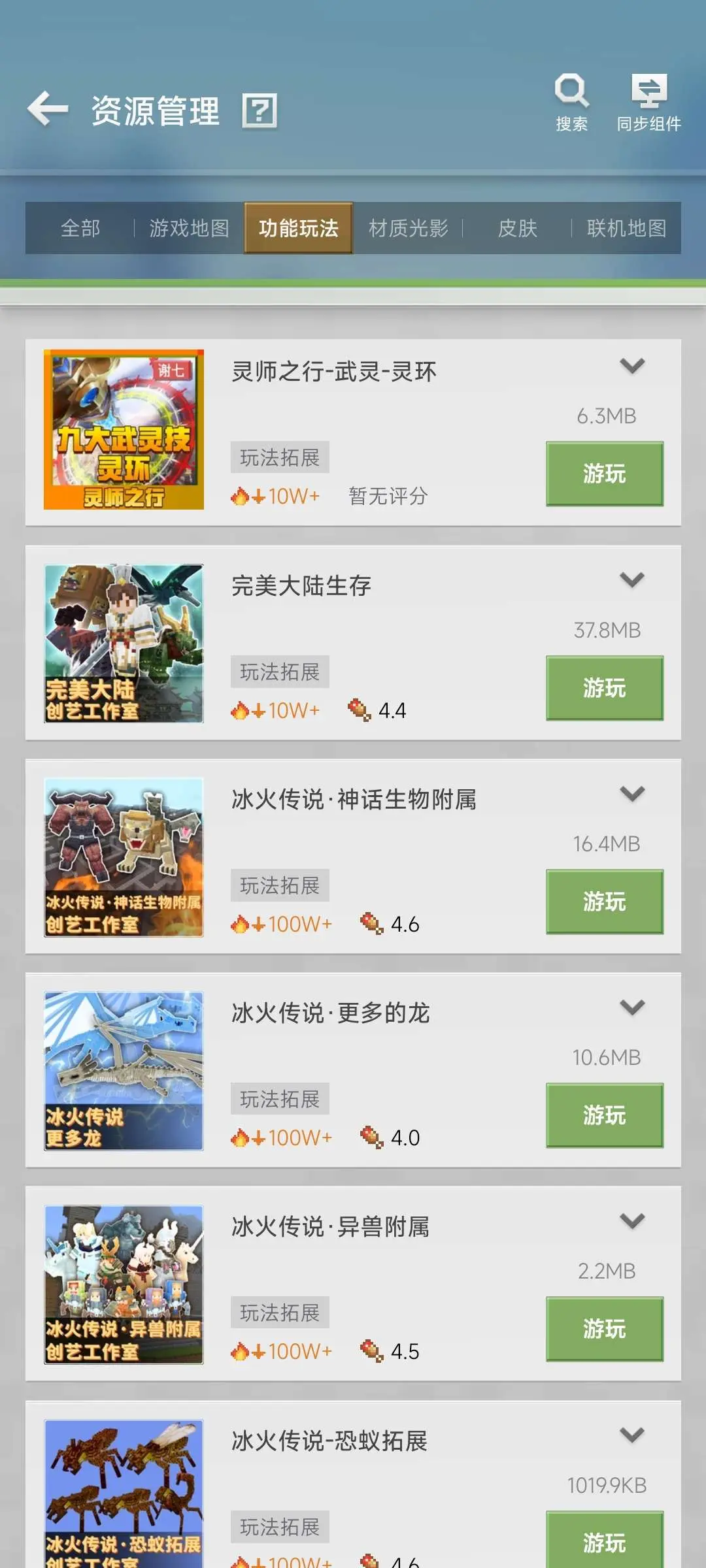Screen dimensions: 706x1568
Task: Go back using the arrow icon
Action: click(x=48, y=109)
